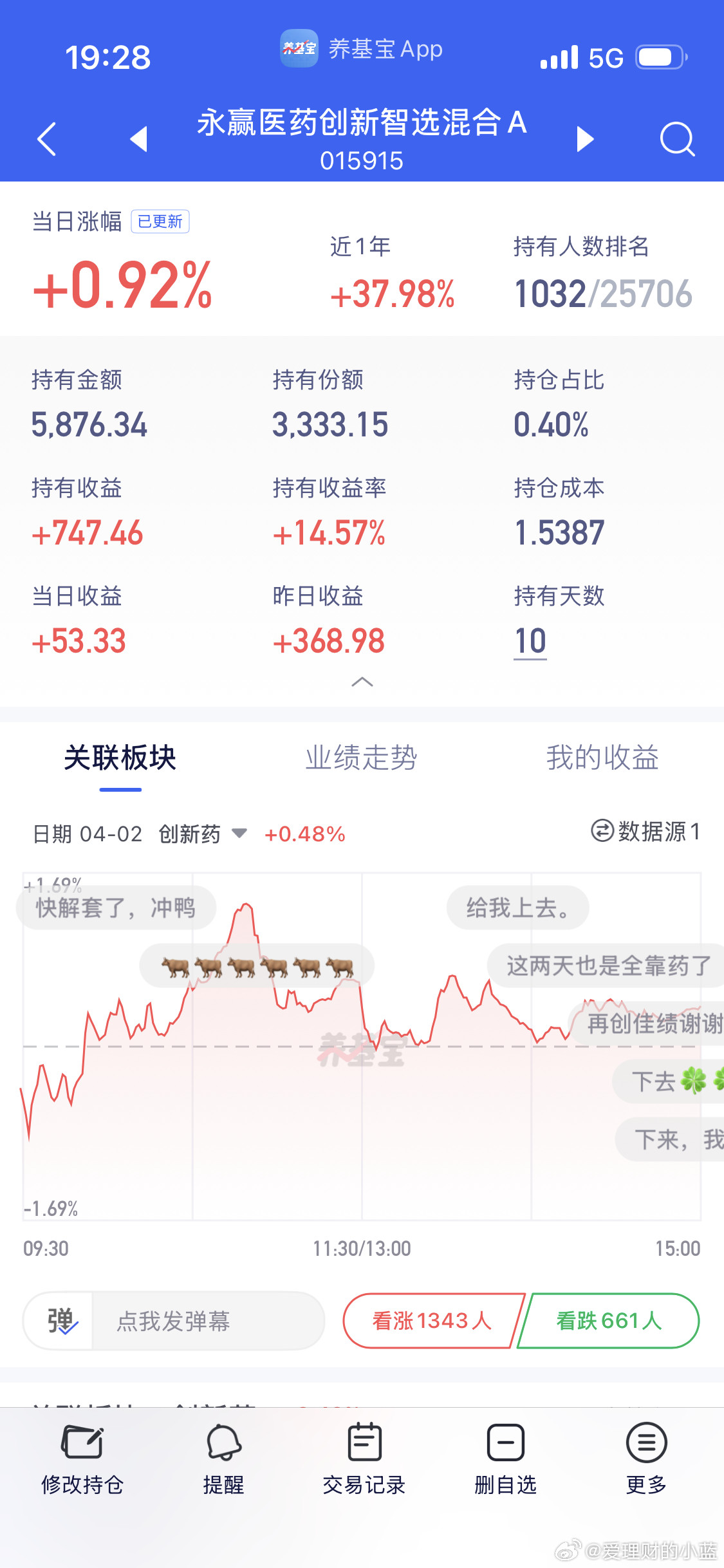
Task: Open the search magnifier icon
Action: [x=677, y=138]
